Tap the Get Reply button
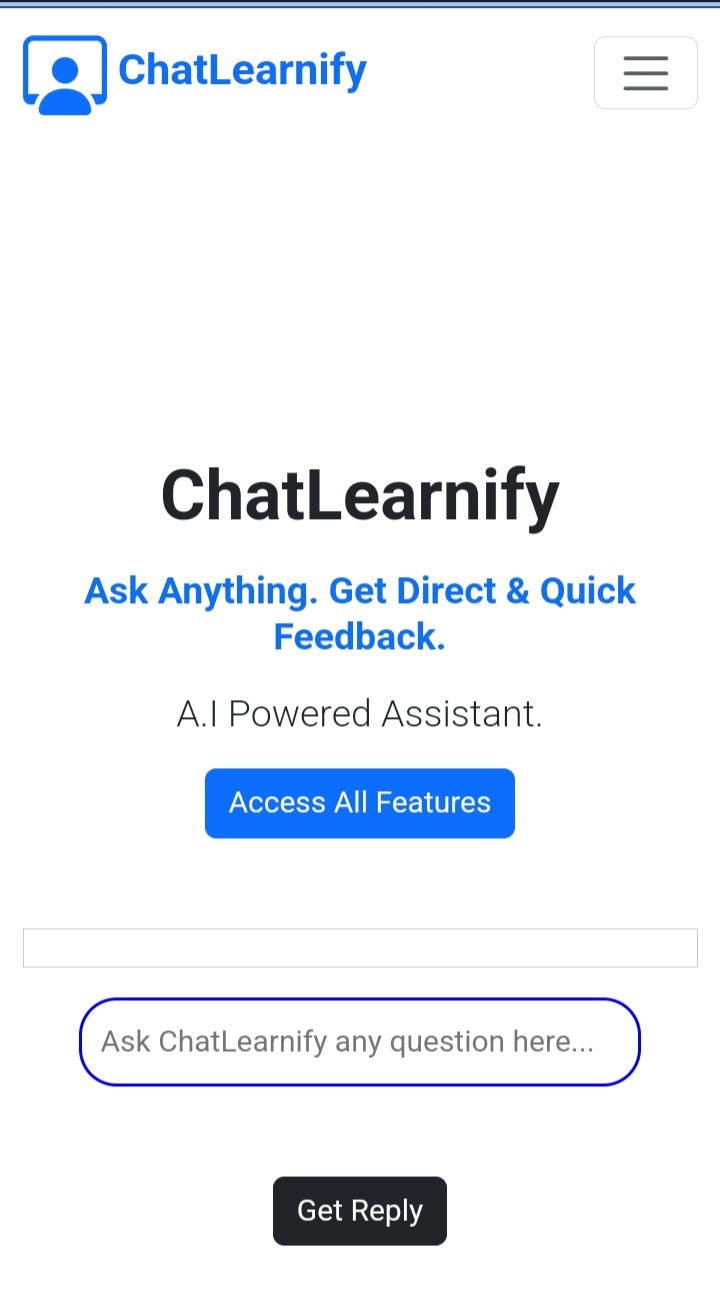This screenshot has width=720, height=1299. click(359, 1211)
